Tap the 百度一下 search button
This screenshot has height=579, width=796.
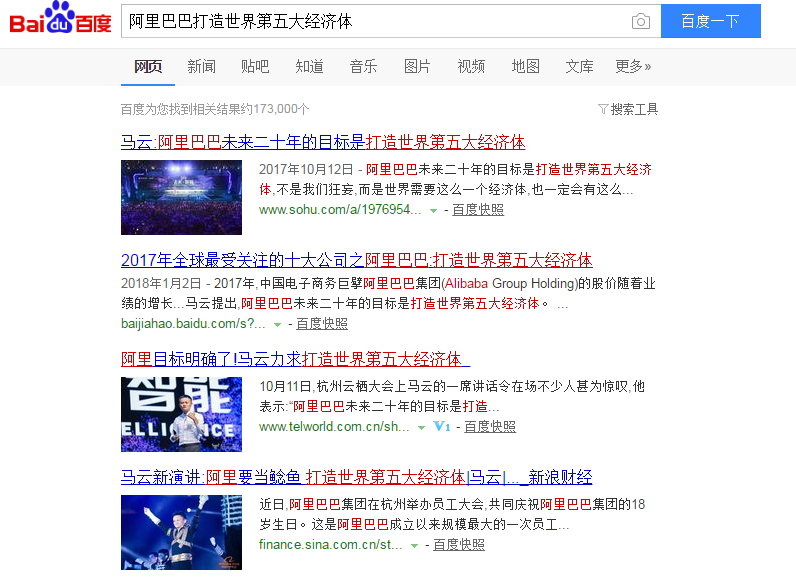[710, 21]
